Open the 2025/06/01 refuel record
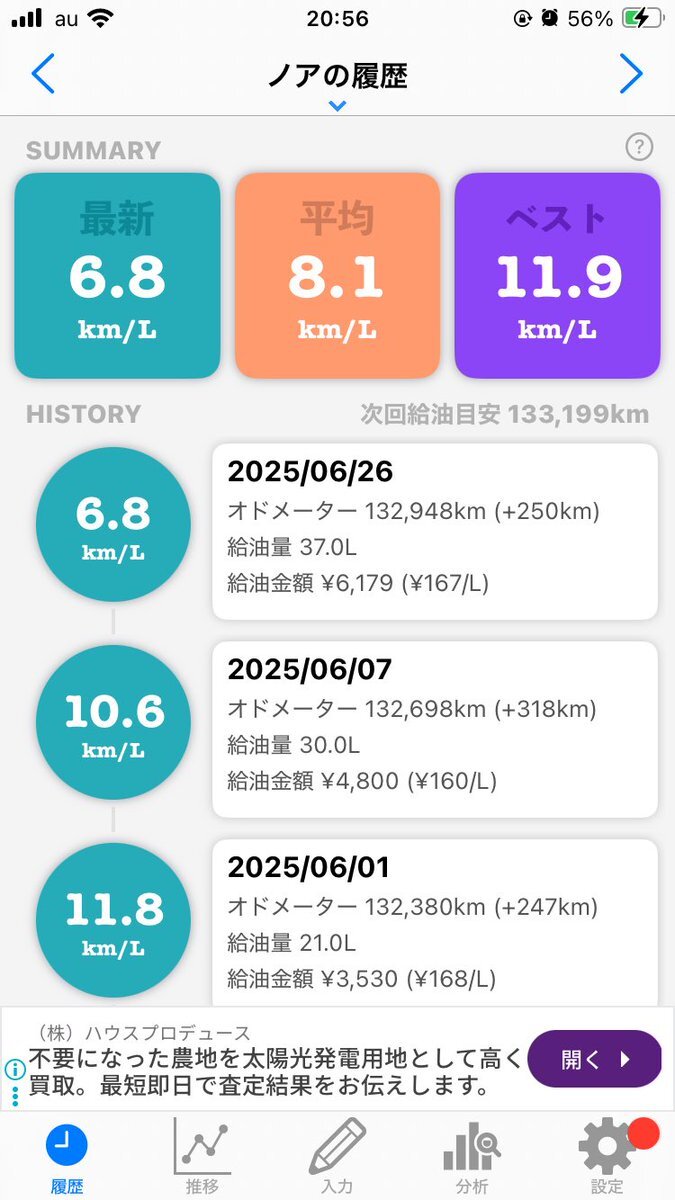 [435, 922]
